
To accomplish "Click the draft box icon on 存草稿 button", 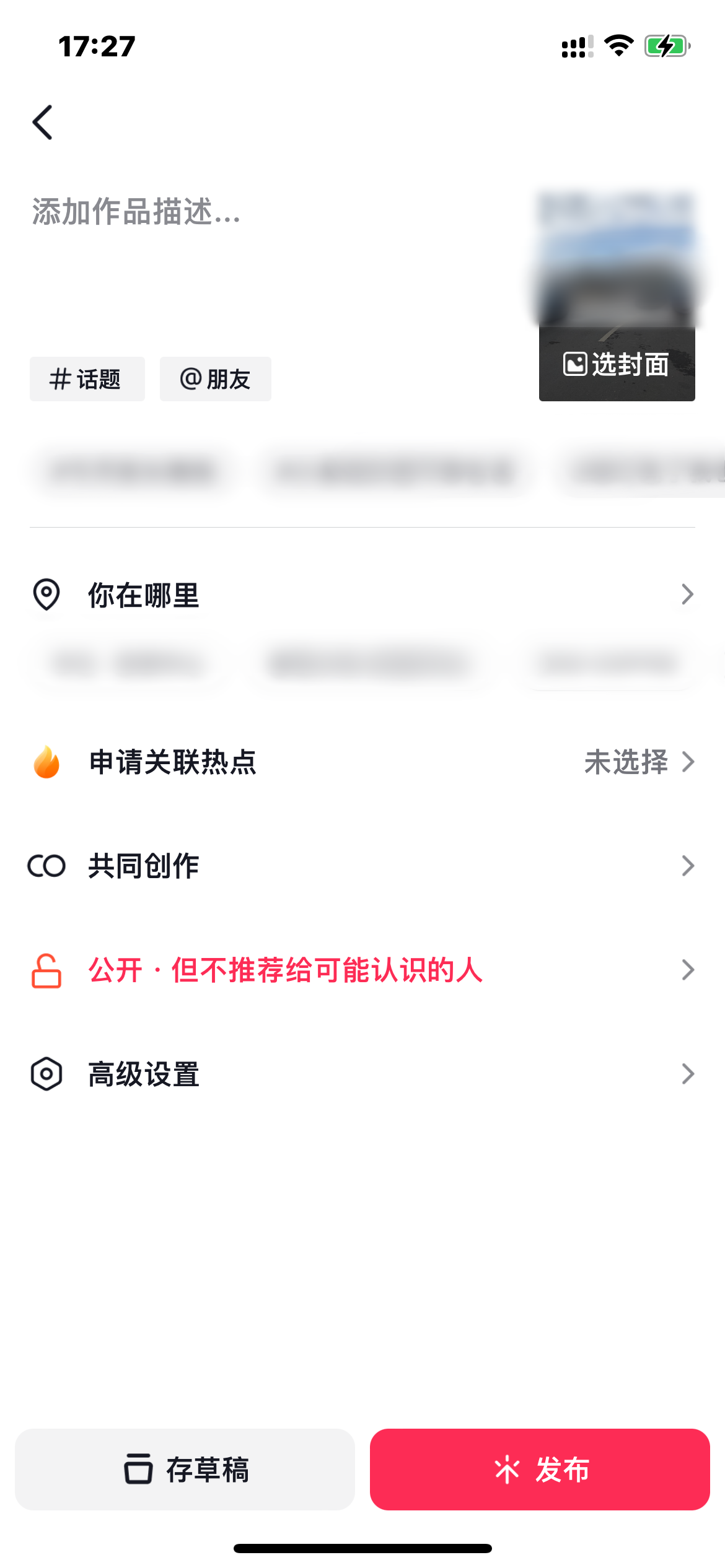I will (x=139, y=1470).
